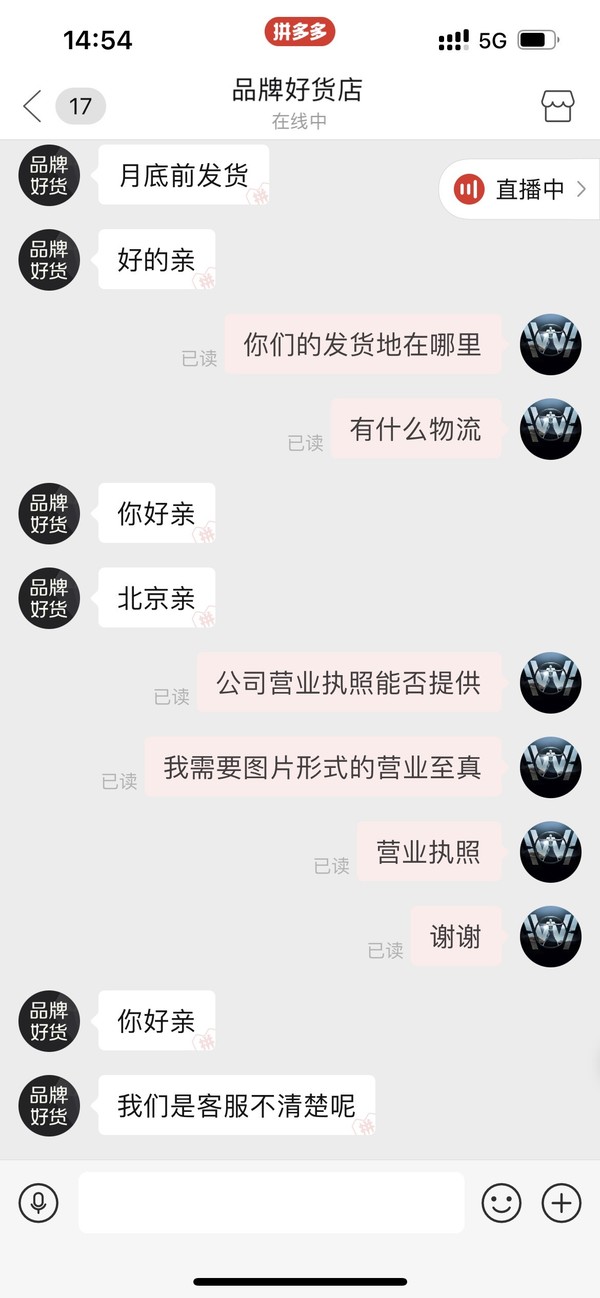Image resolution: width=600 pixels, height=1298 pixels.
Task: Open the 直播中 live stream button
Action: pyautogui.click(x=520, y=189)
